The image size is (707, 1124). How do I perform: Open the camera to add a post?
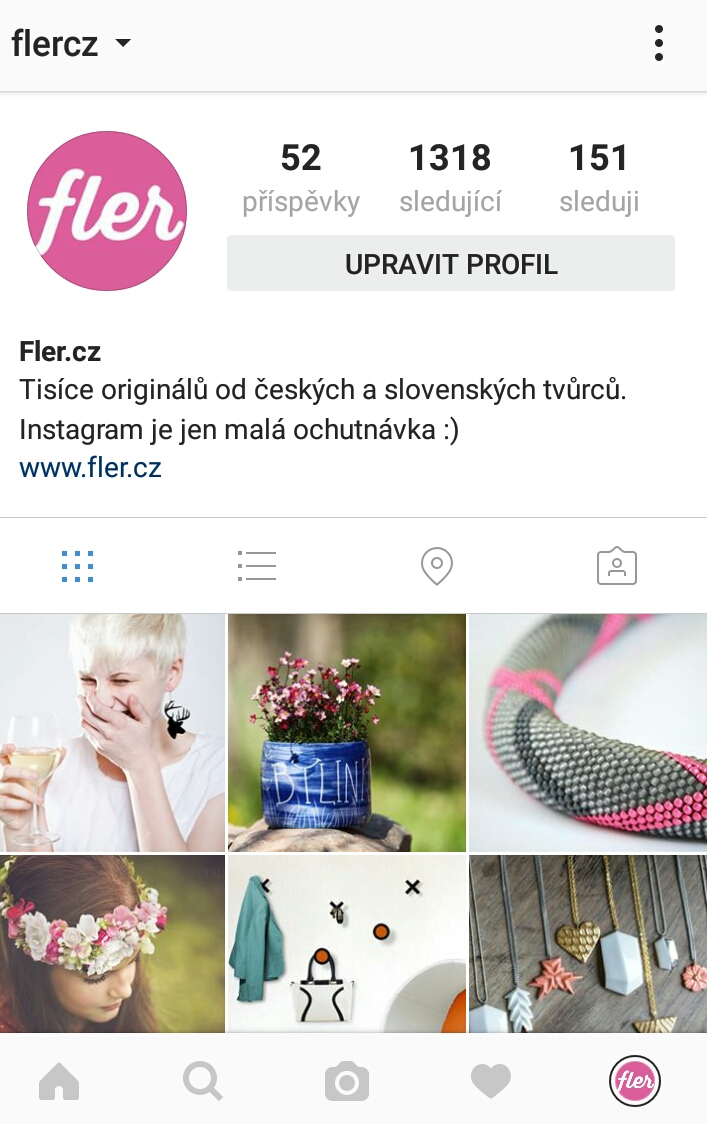point(347,1081)
